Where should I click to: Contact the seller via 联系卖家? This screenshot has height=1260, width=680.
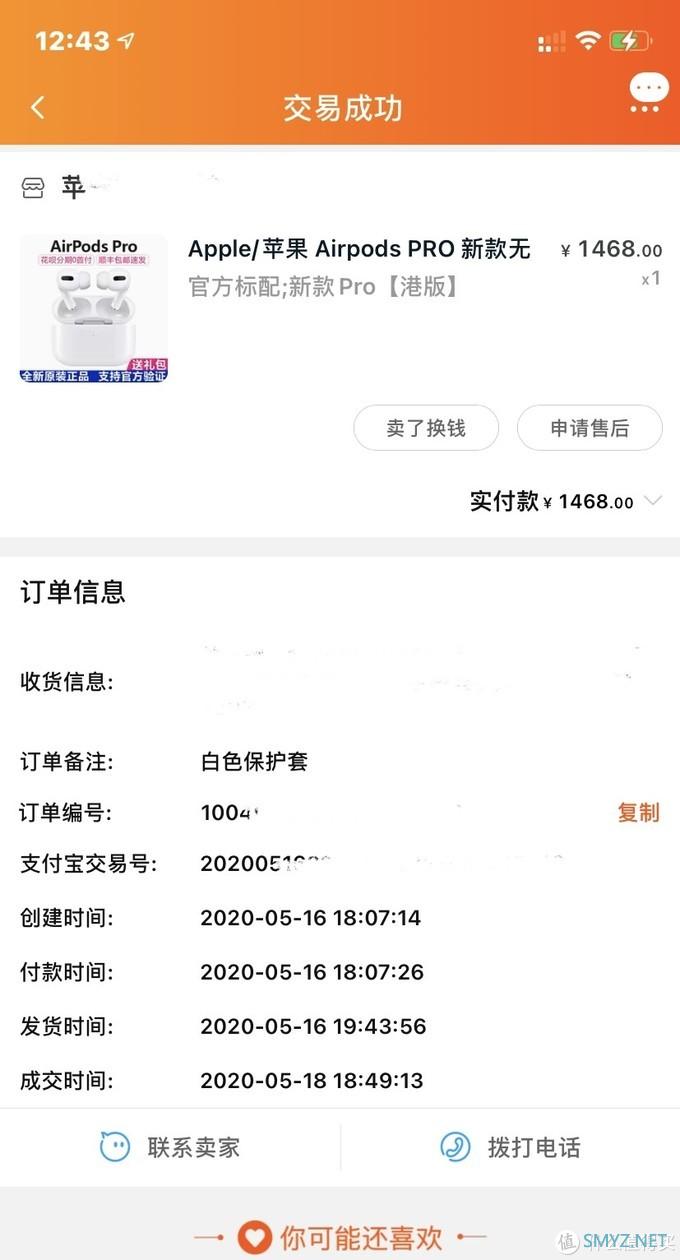point(170,1147)
